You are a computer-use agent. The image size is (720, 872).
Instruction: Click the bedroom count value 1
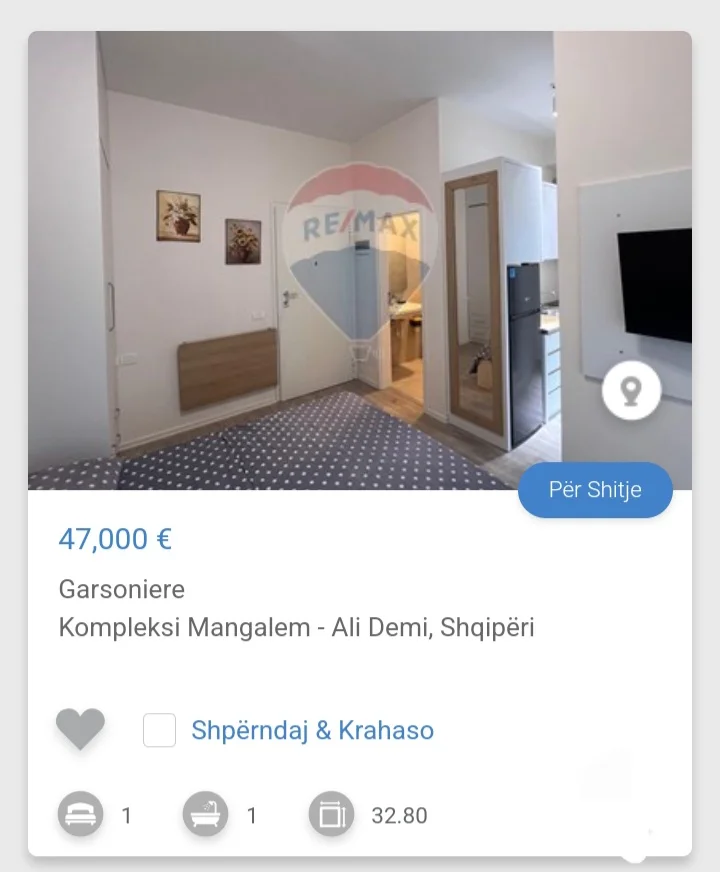coord(127,815)
